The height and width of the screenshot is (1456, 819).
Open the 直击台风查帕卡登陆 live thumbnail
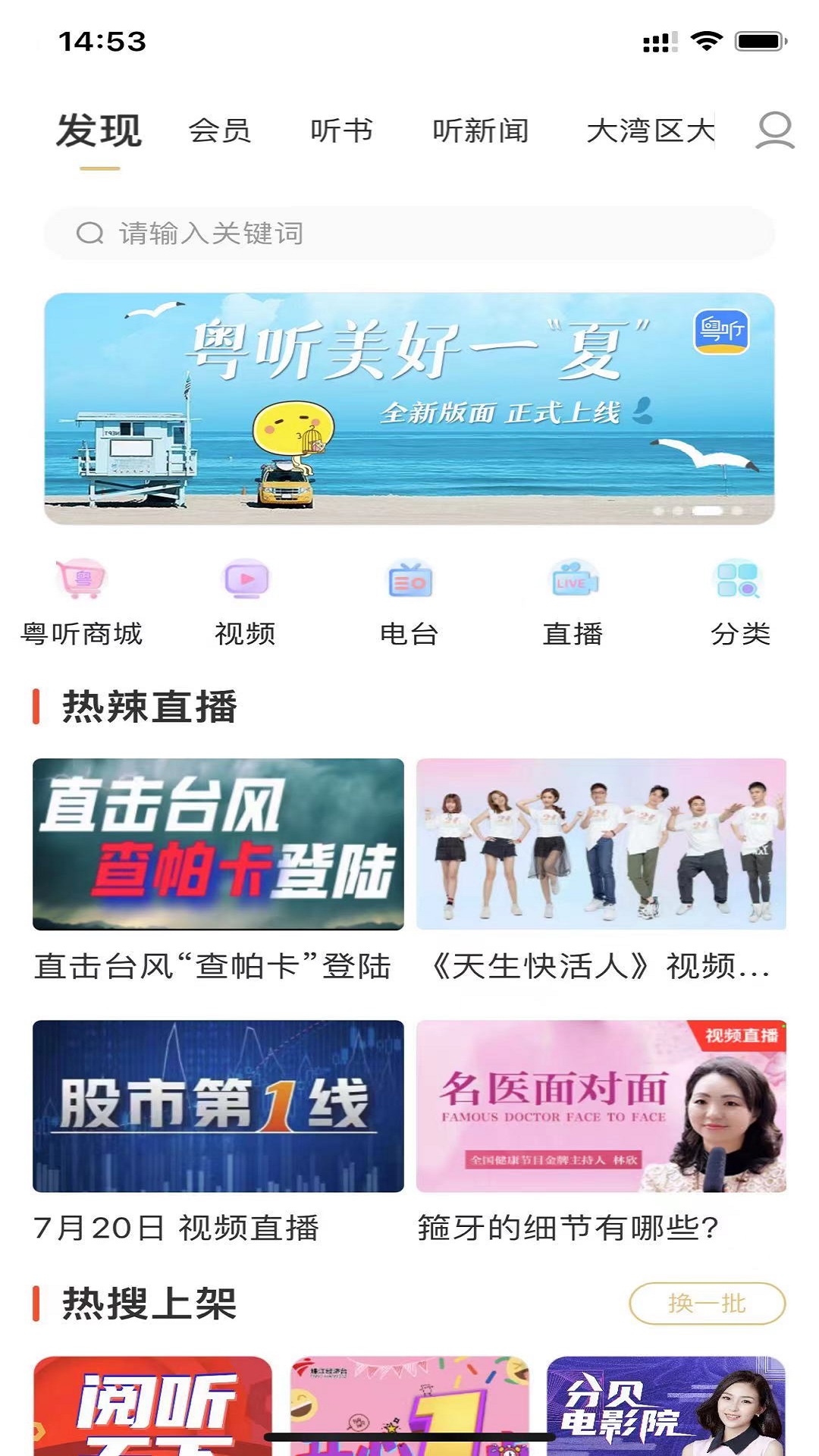tap(217, 846)
